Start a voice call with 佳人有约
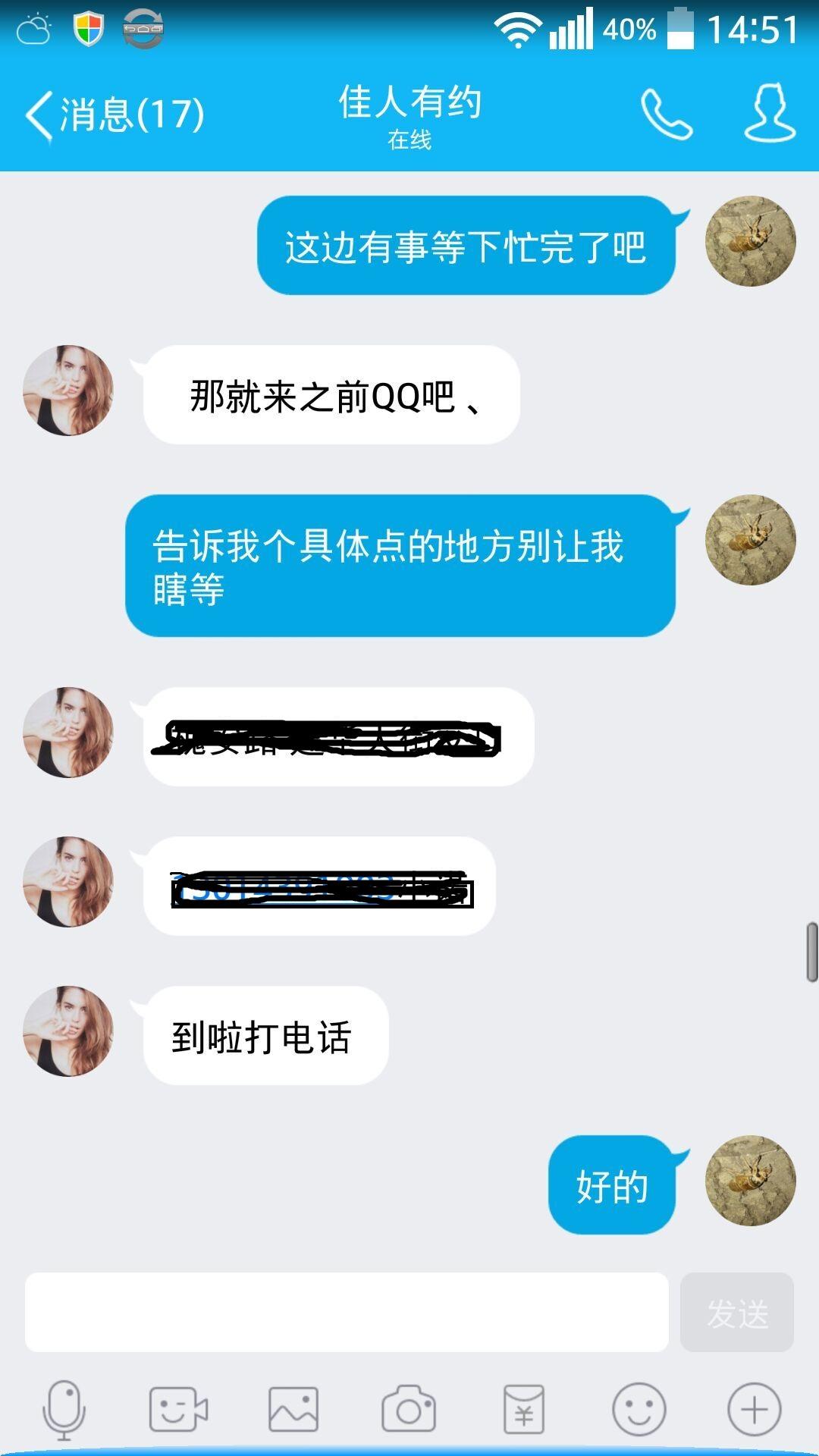Image resolution: width=819 pixels, height=1456 pixels. point(666,115)
